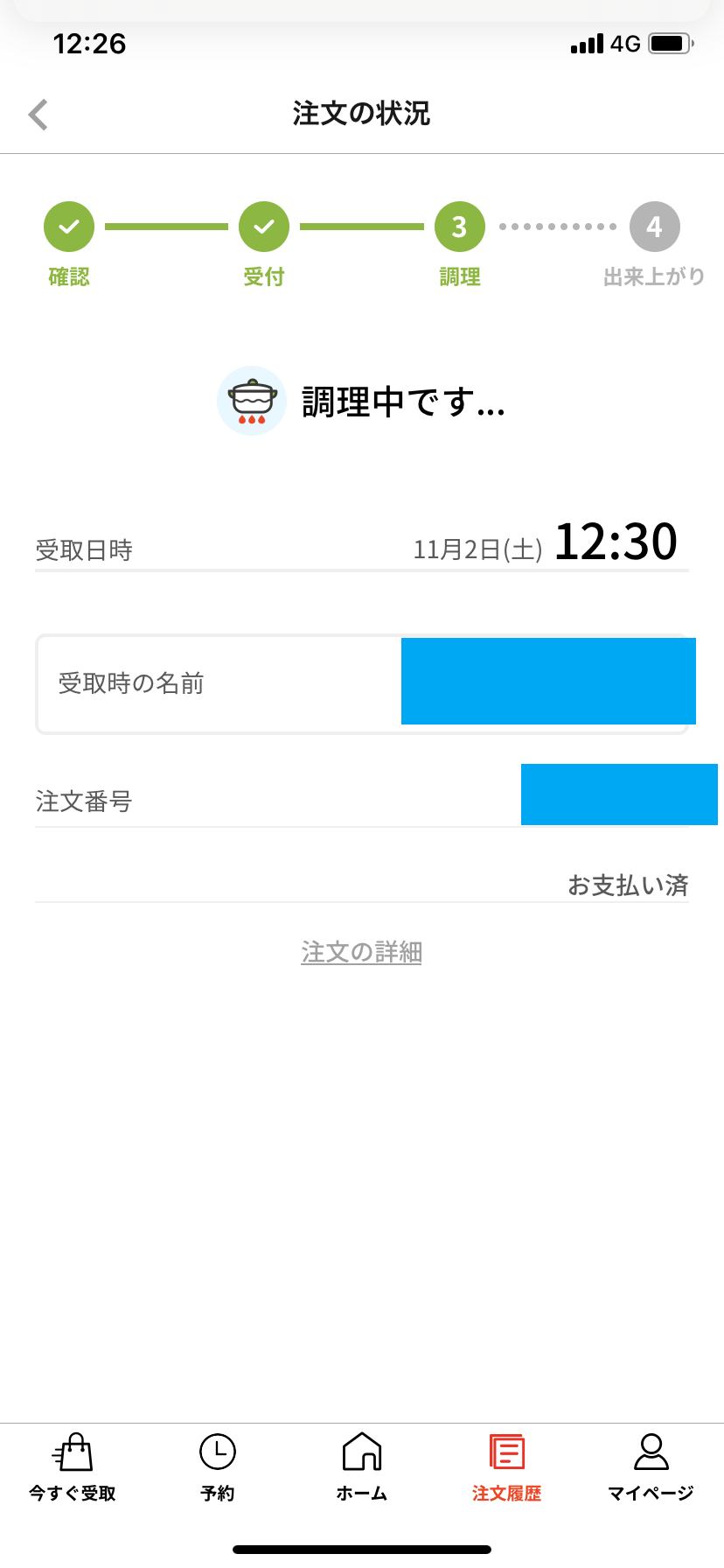
Task: Go back using the top-left arrow
Action: (x=38, y=115)
